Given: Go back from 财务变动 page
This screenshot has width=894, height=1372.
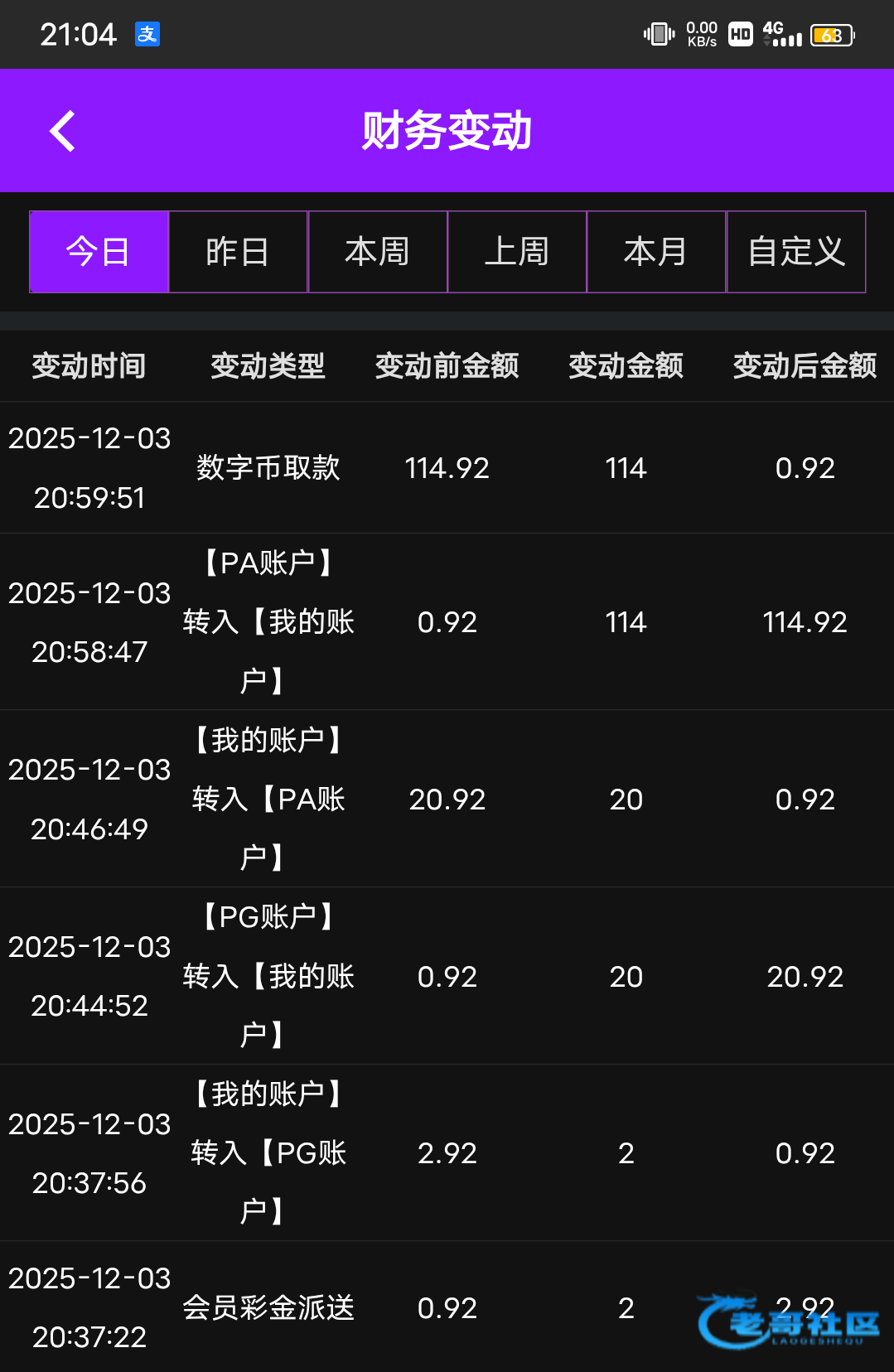Looking at the screenshot, I should [x=63, y=131].
